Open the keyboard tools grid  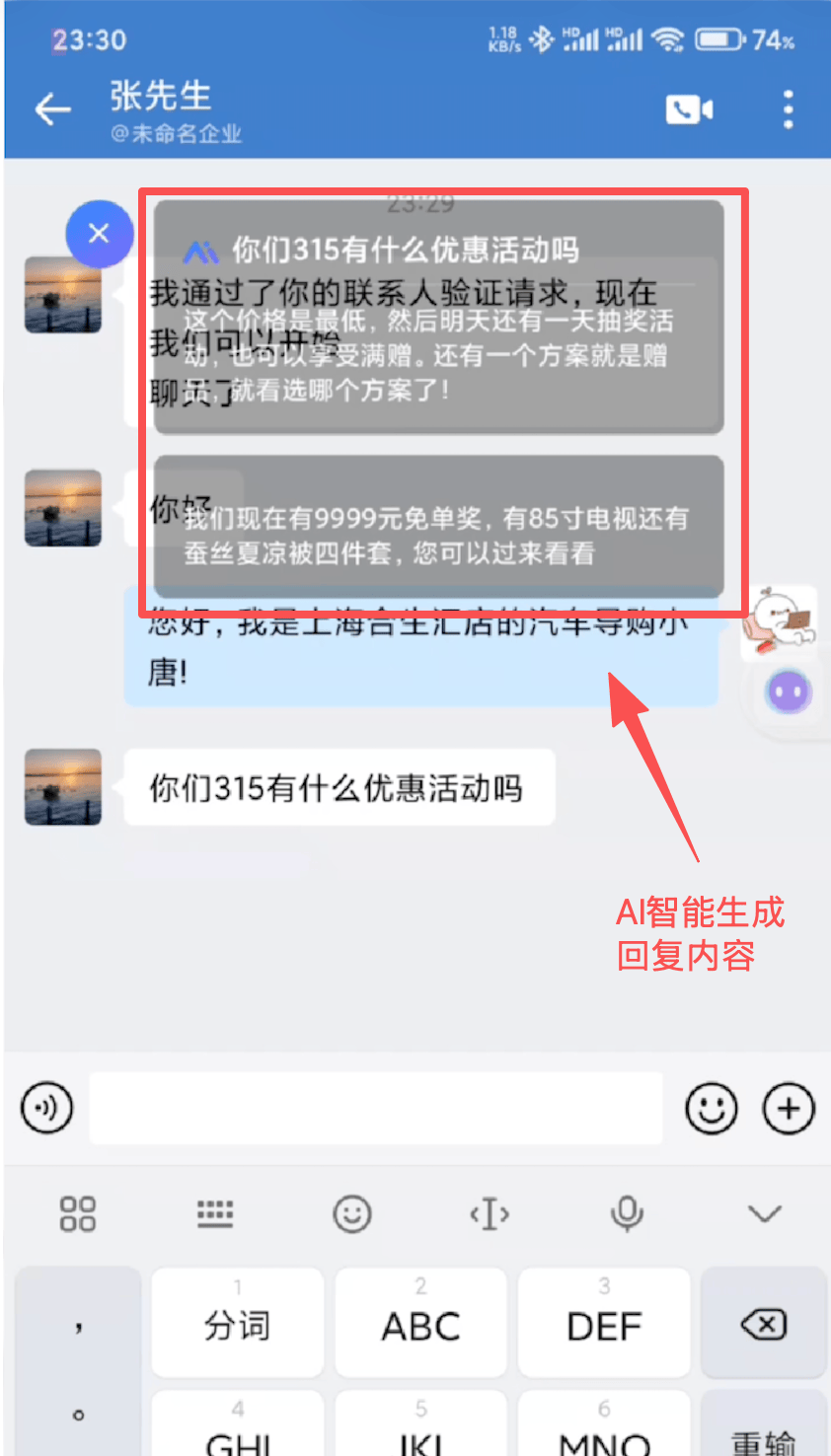pos(78,1213)
